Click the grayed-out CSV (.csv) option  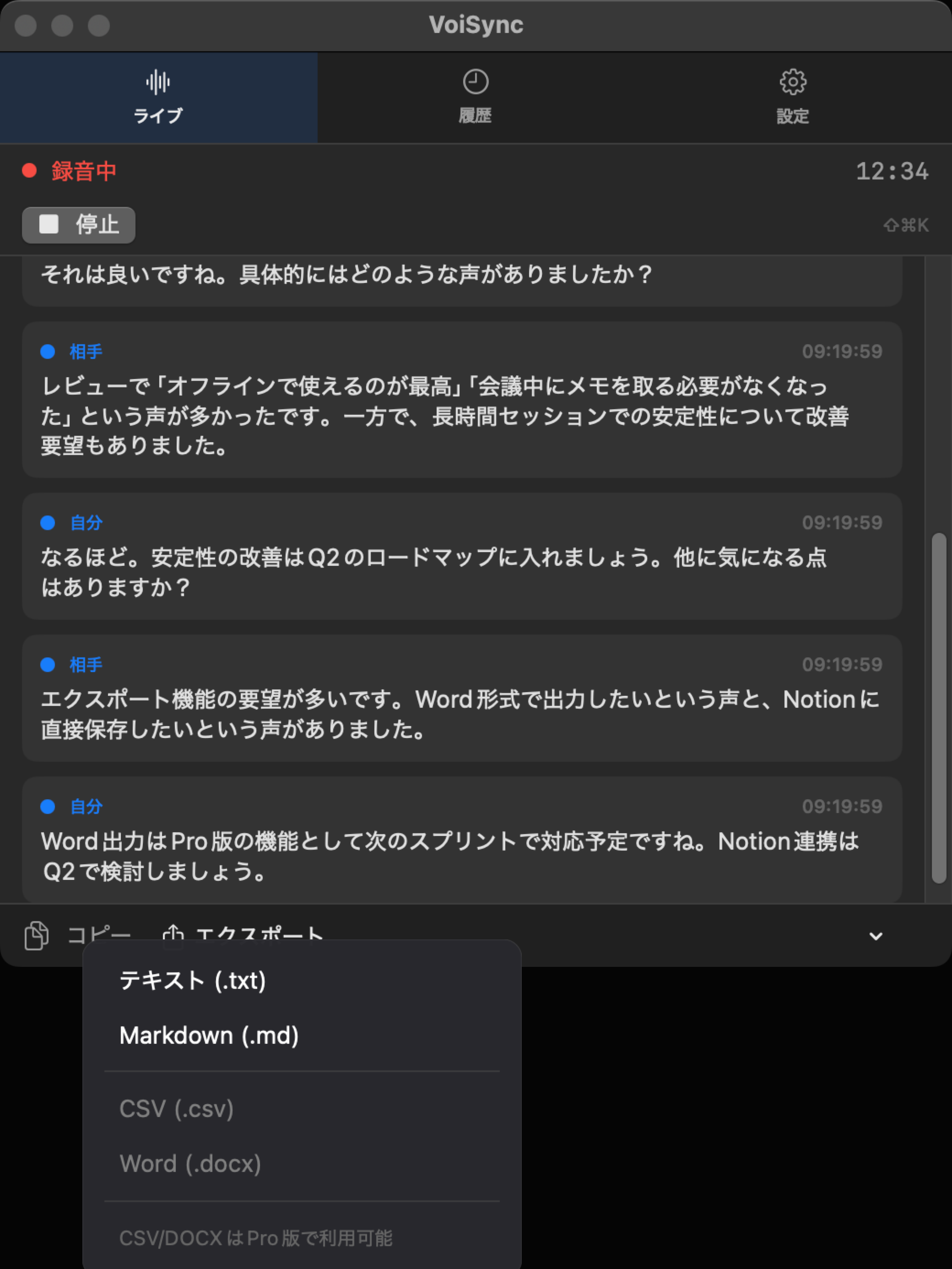coord(177,1108)
